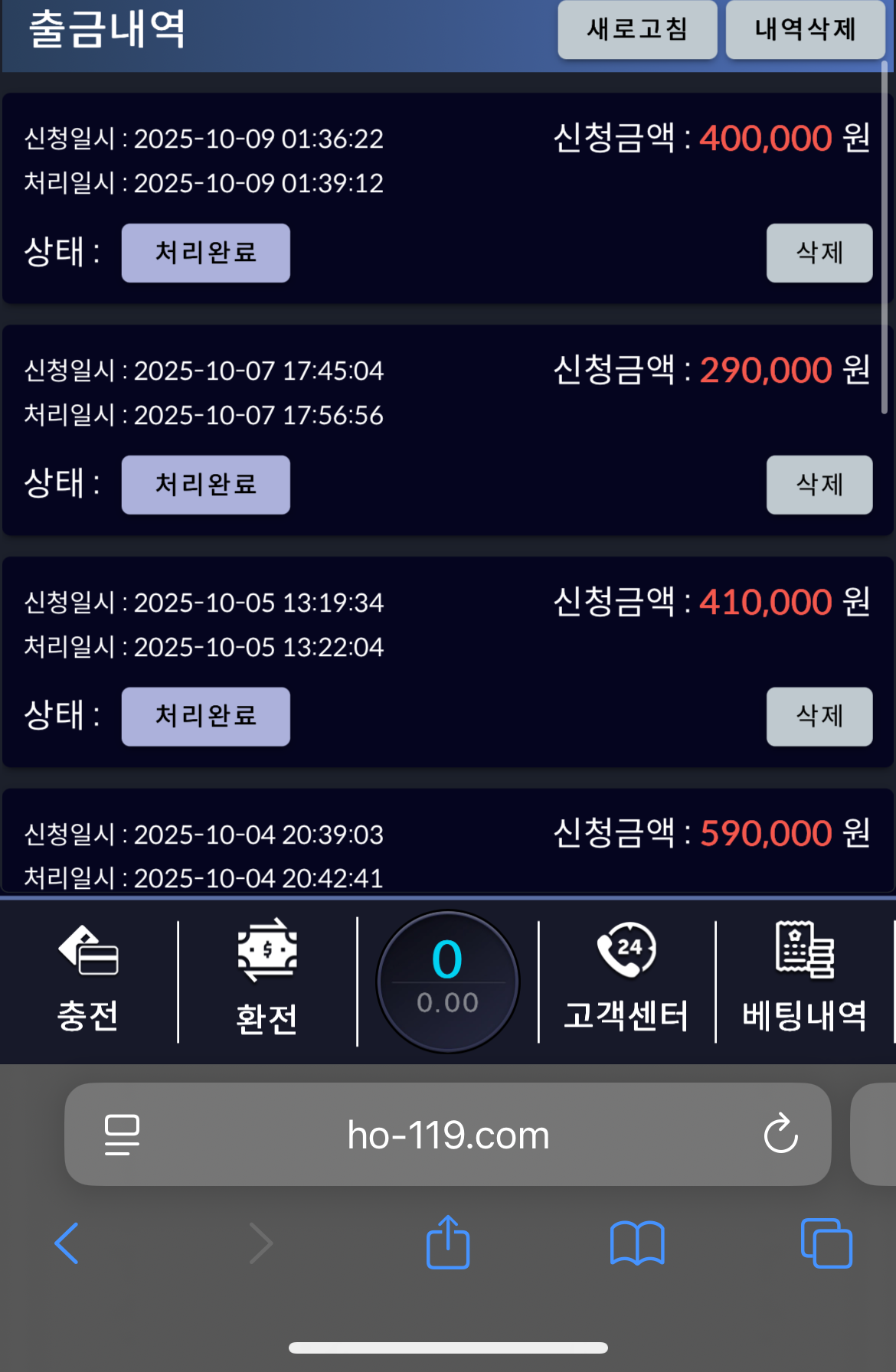Delete the 410,000 원 withdrawal entry
Viewport: 896px width, 1372px height.
pos(819,717)
